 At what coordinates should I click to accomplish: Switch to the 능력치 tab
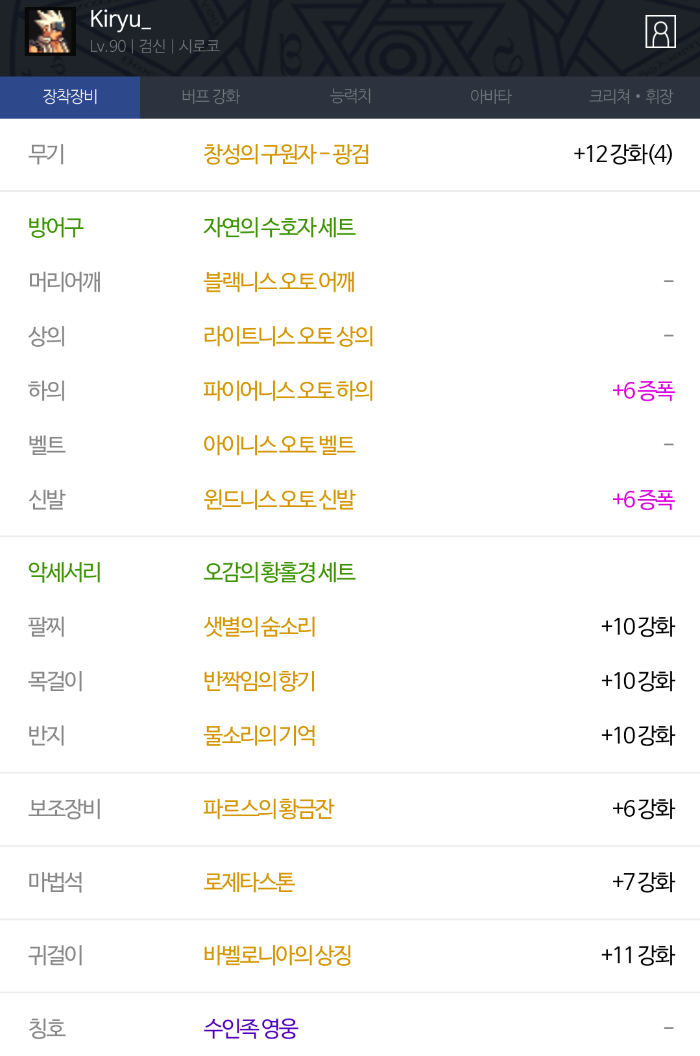[350, 97]
